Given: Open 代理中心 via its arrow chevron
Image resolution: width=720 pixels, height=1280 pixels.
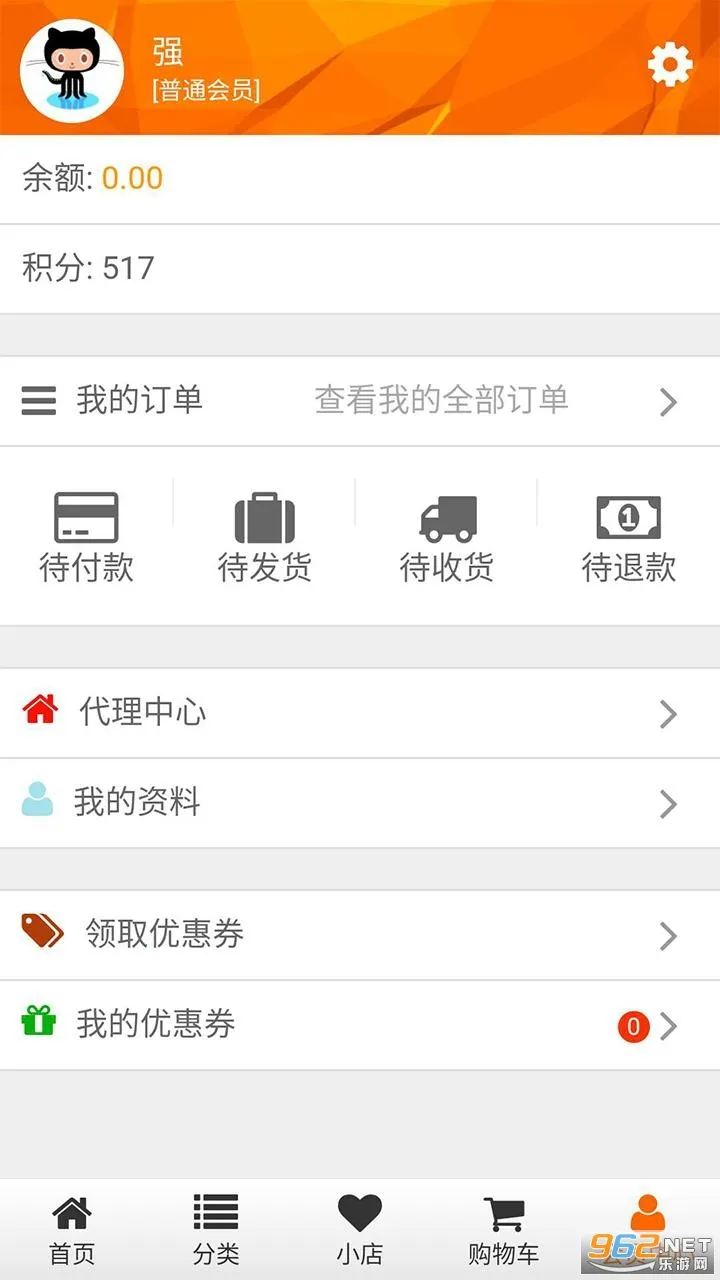Looking at the screenshot, I should (668, 713).
